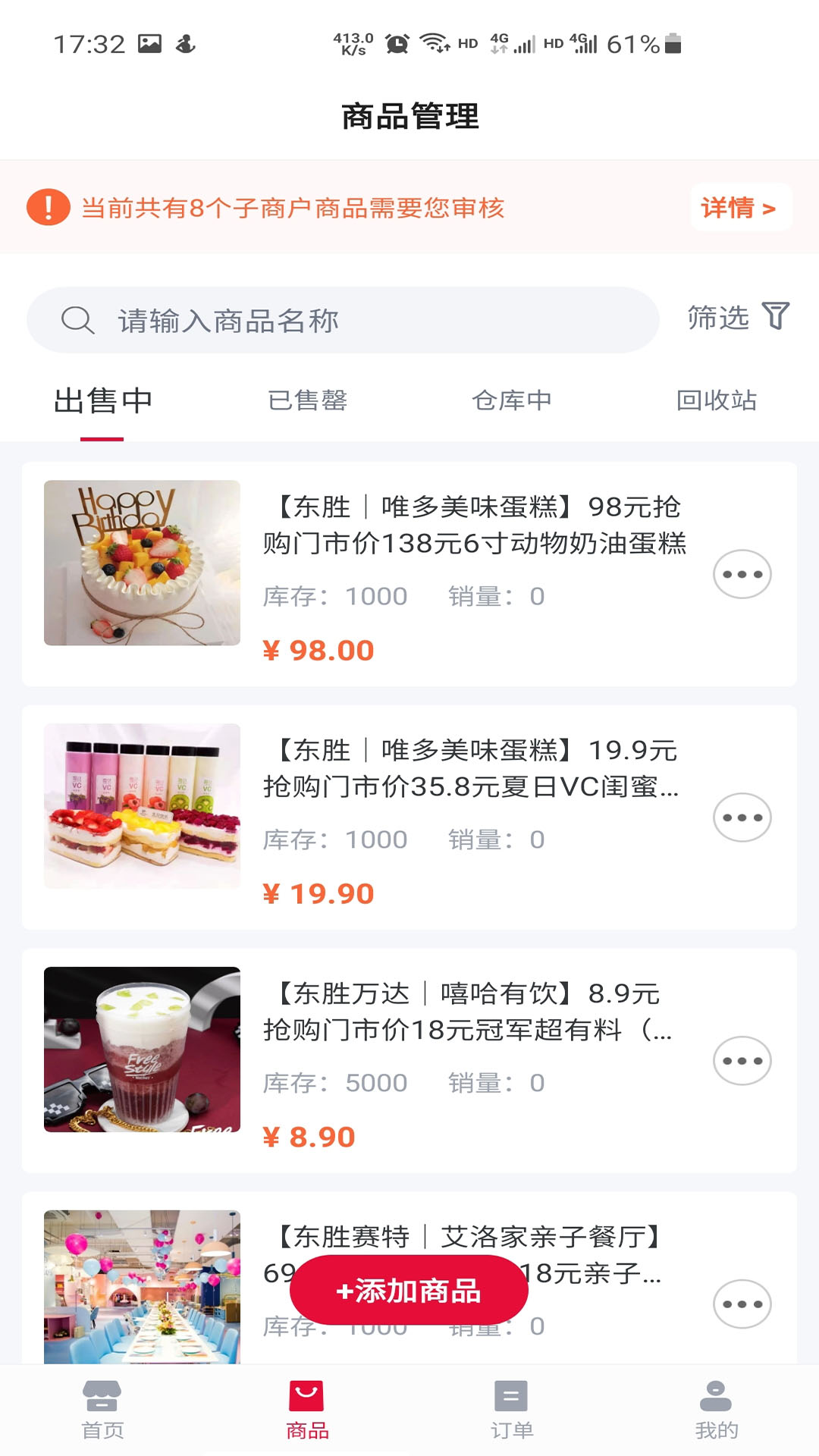Tap the 请输入商品名称 search field
Image resolution: width=819 pixels, height=1456 pixels.
pos(343,320)
